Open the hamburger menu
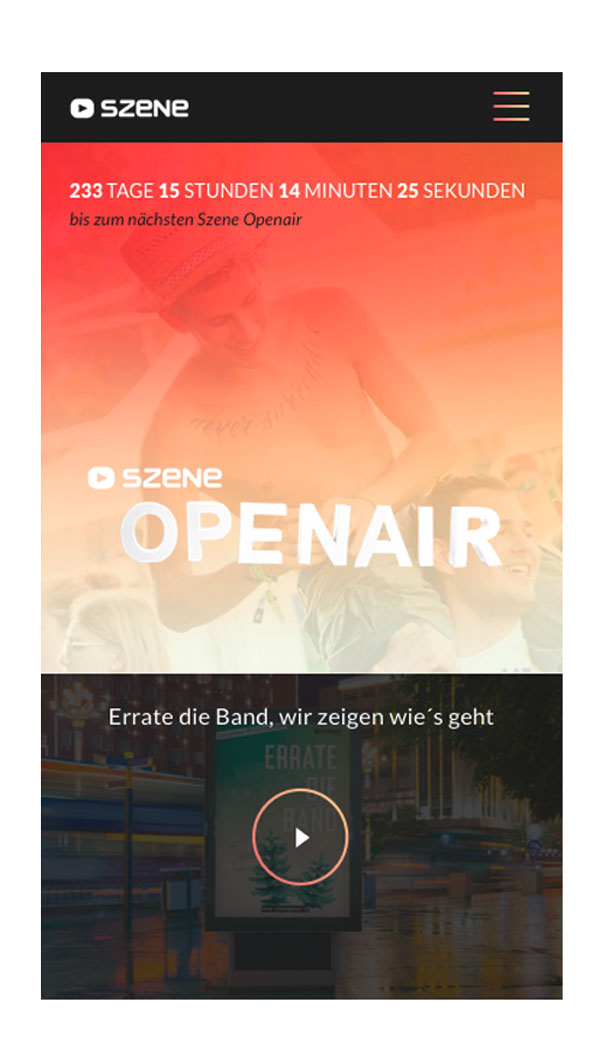 [x=511, y=106]
